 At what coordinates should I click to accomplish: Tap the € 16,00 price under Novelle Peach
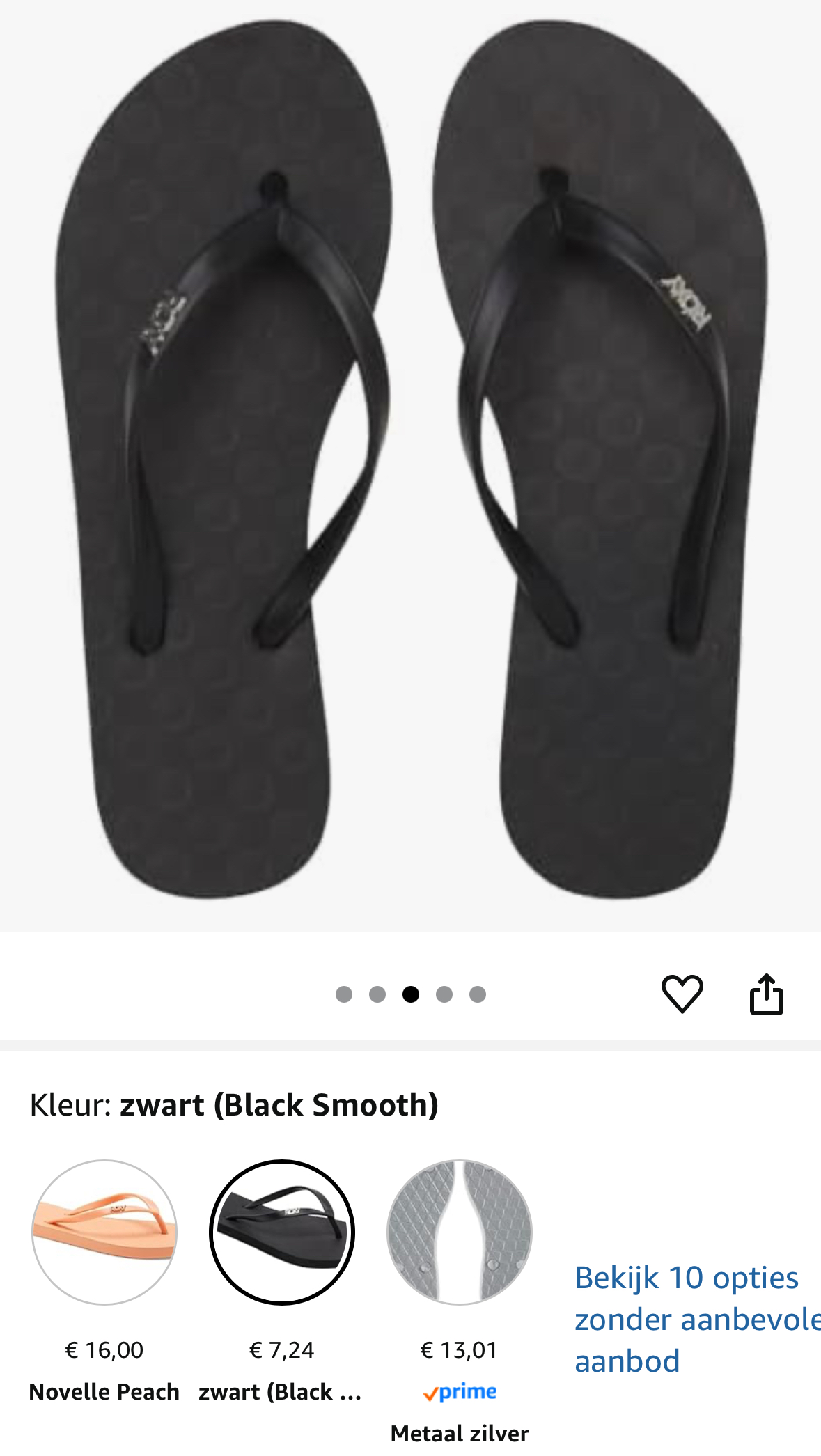click(x=104, y=1349)
